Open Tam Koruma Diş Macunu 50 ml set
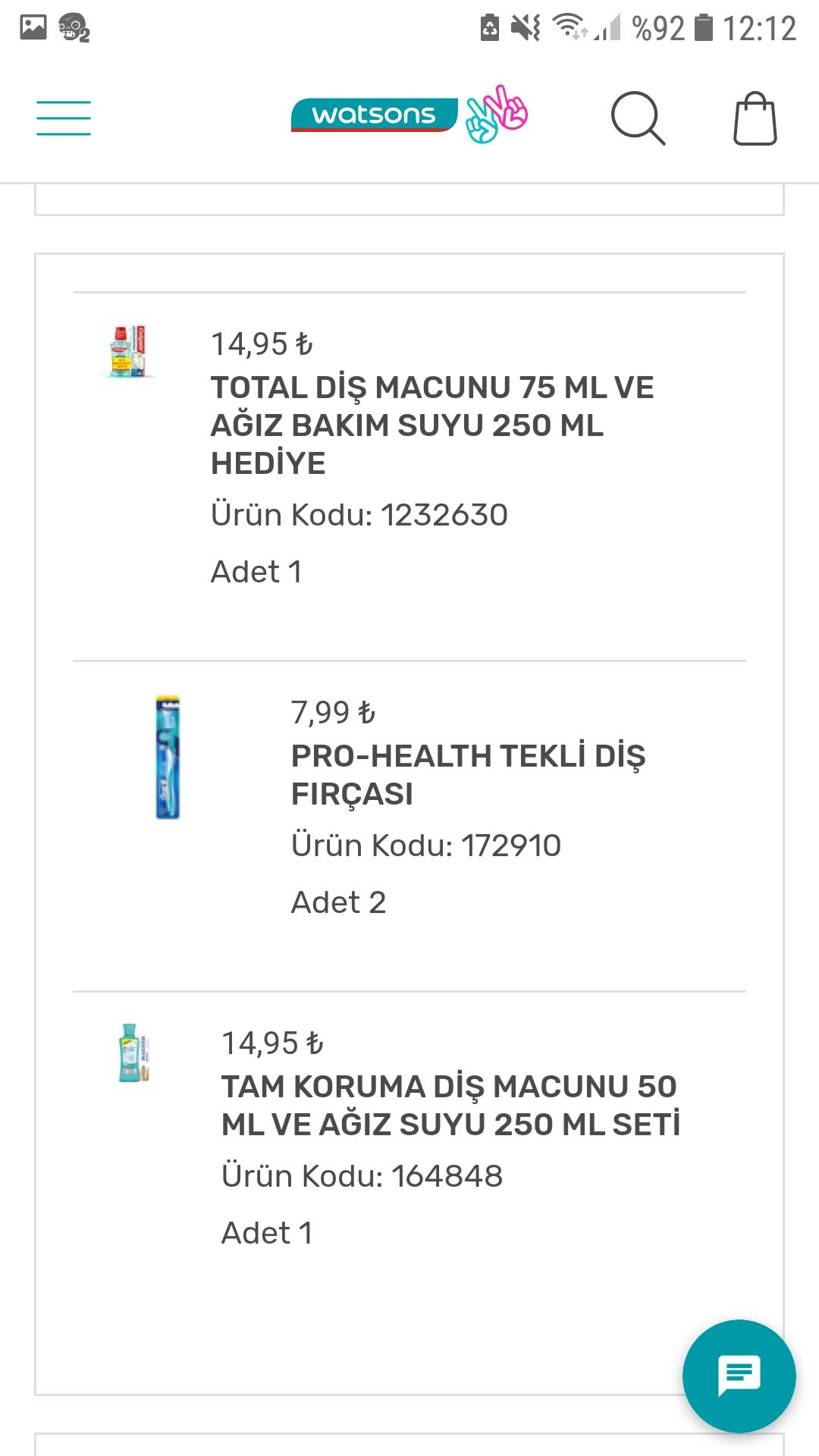This screenshot has width=819, height=1456. coord(450,1106)
